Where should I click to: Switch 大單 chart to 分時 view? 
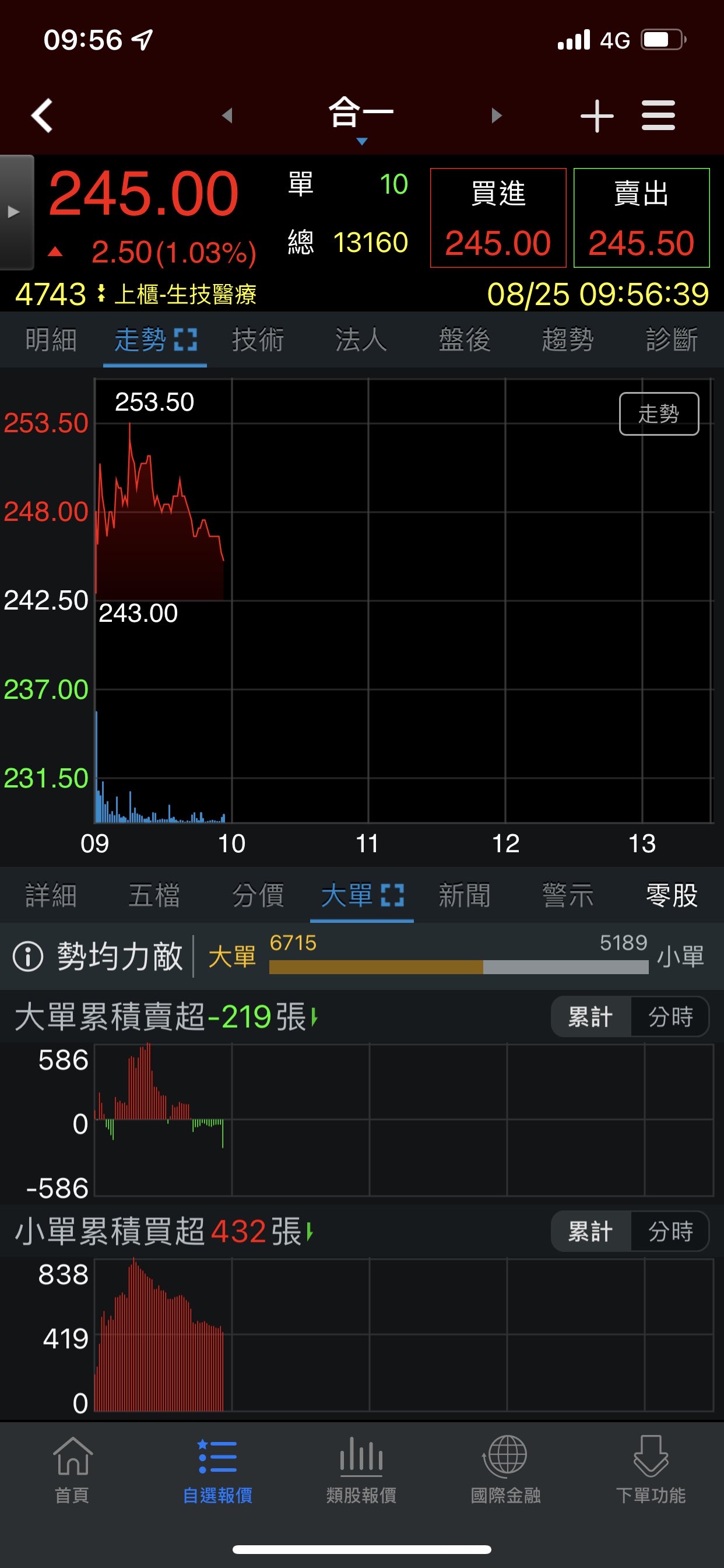point(670,1017)
